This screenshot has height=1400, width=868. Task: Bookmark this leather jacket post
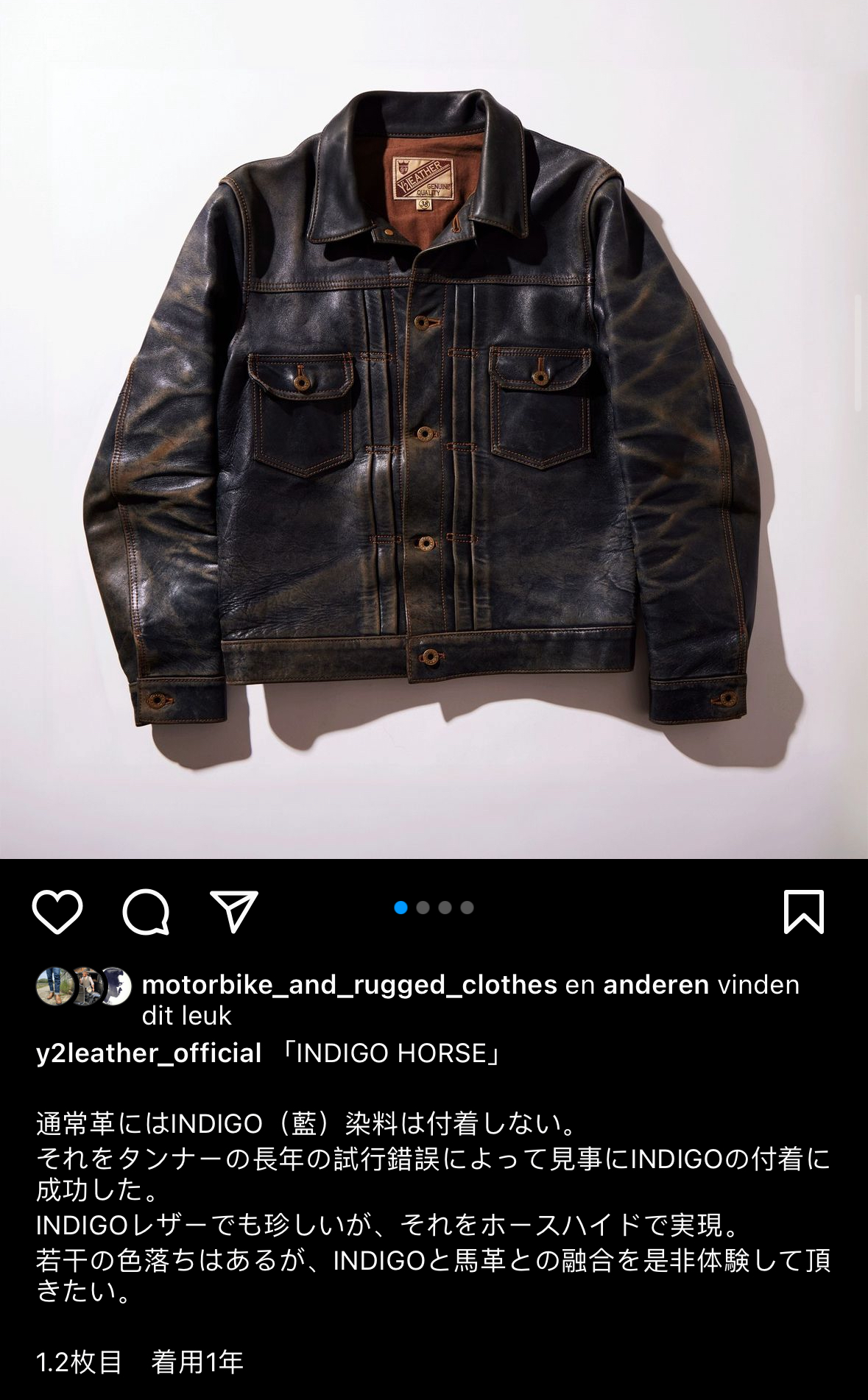[803, 912]
